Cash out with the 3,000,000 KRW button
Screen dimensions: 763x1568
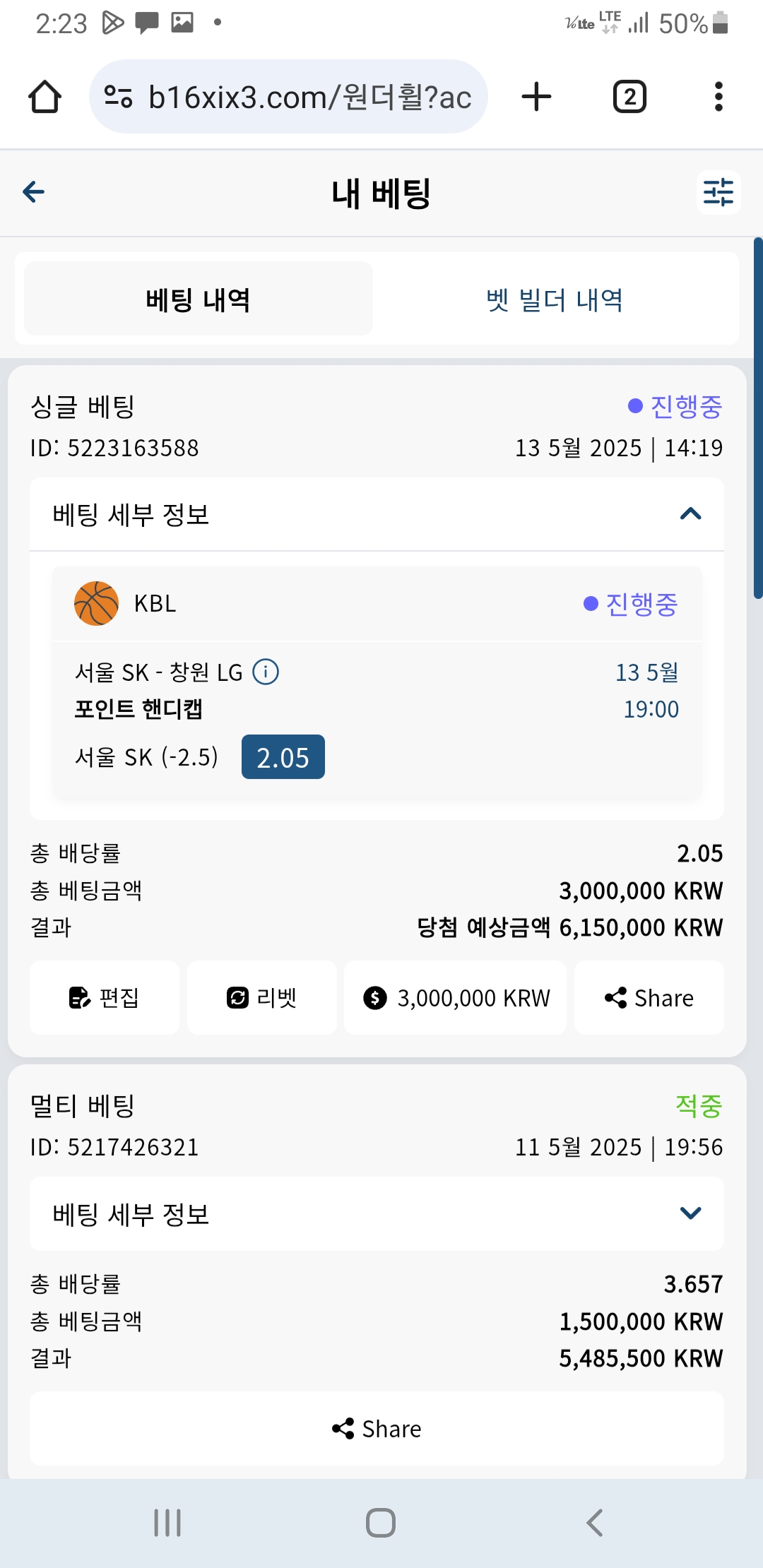455,997
